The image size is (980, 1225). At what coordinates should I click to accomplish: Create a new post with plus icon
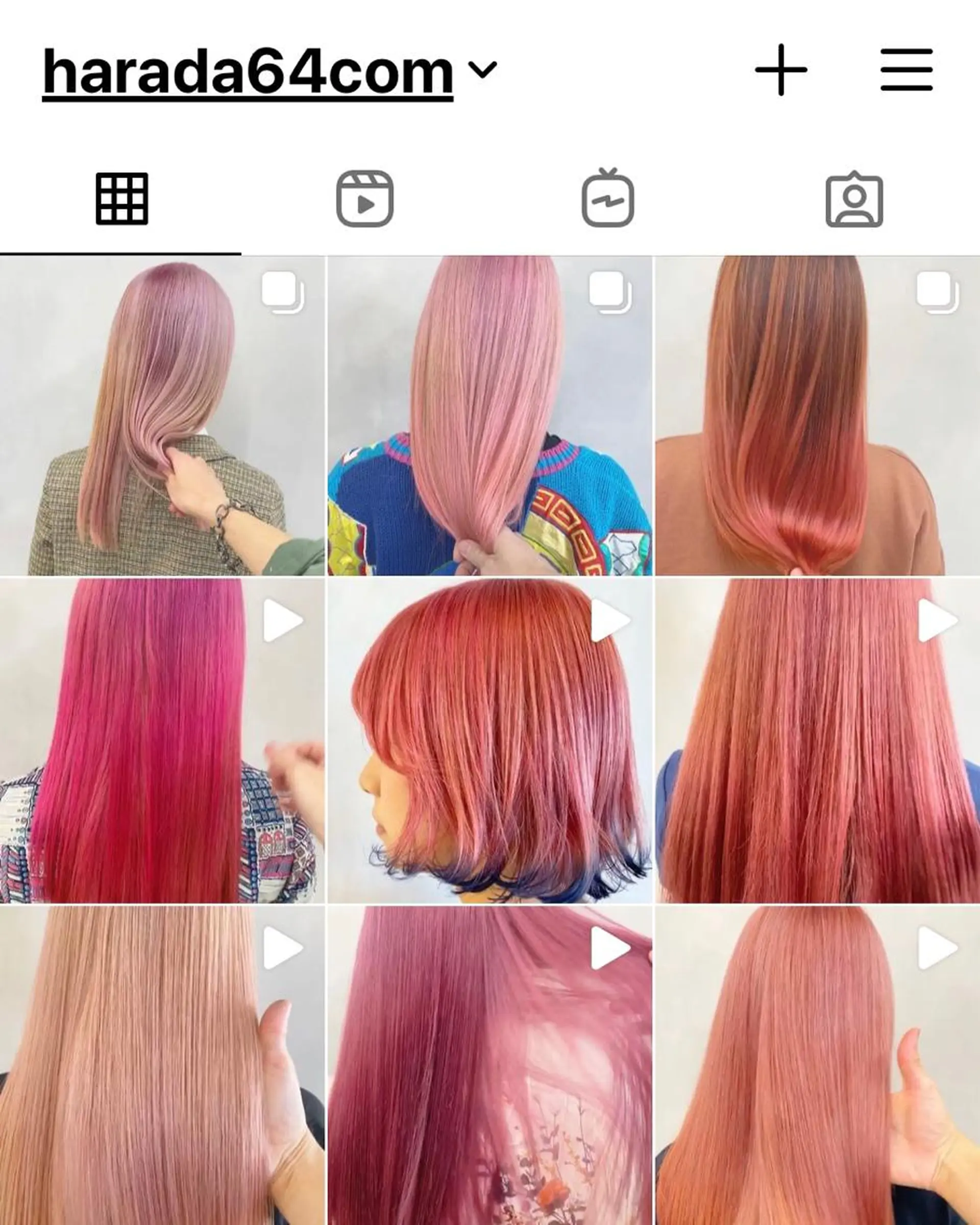point(781,70)
